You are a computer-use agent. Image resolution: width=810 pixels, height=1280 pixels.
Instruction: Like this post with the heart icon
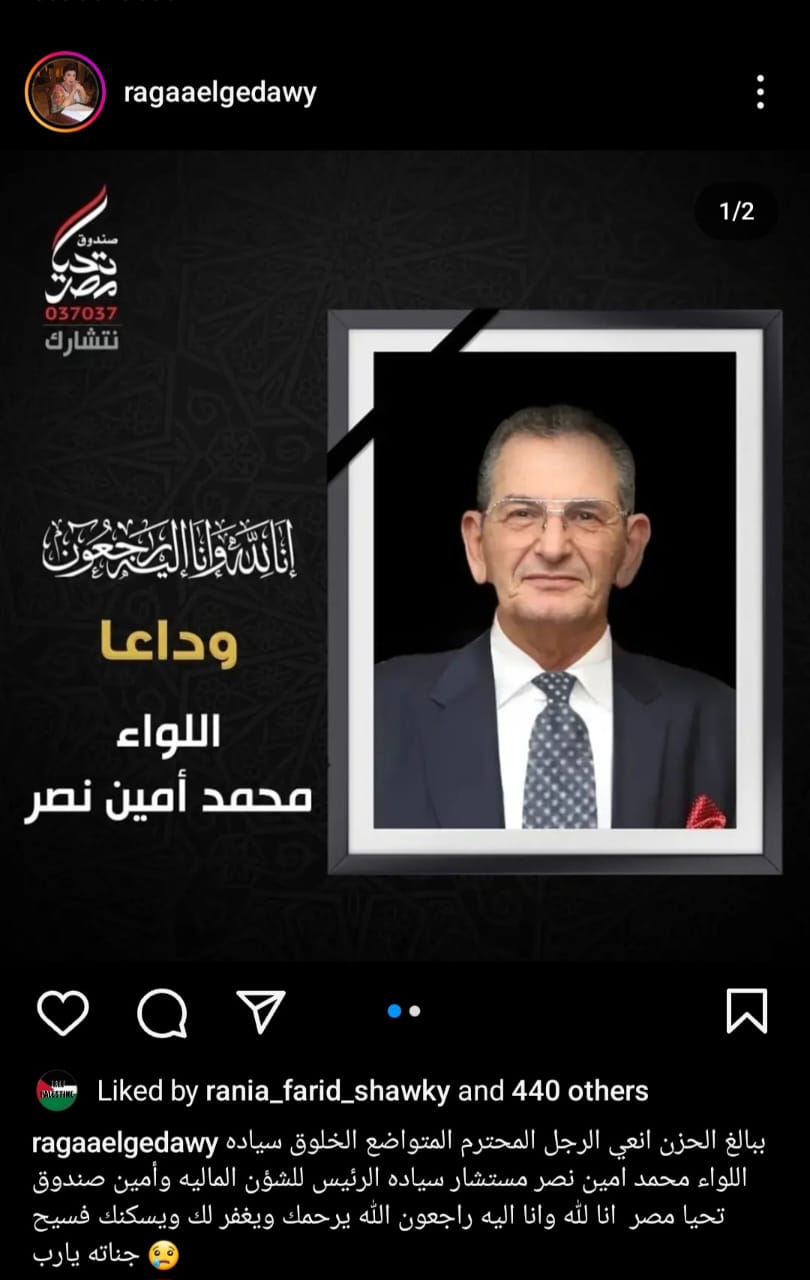tap(63, 1012)
